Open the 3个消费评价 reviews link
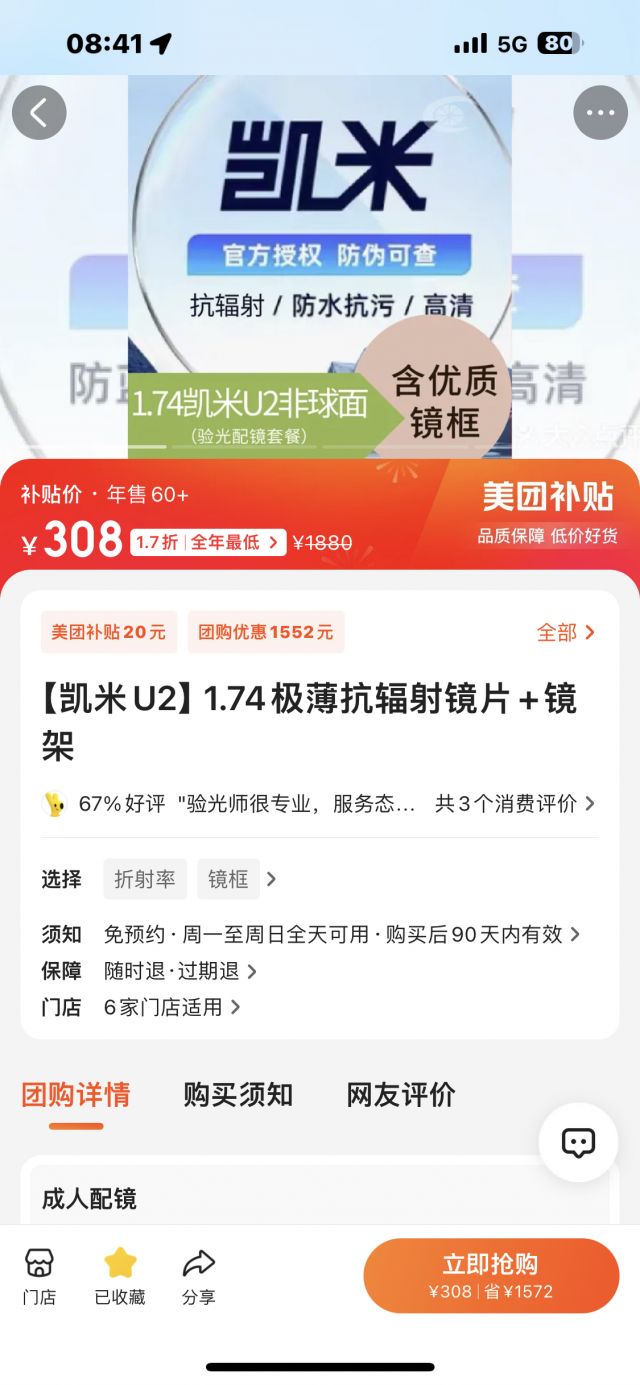The image size is (640, 1385). pyautogui.click(x=514, y=803)
